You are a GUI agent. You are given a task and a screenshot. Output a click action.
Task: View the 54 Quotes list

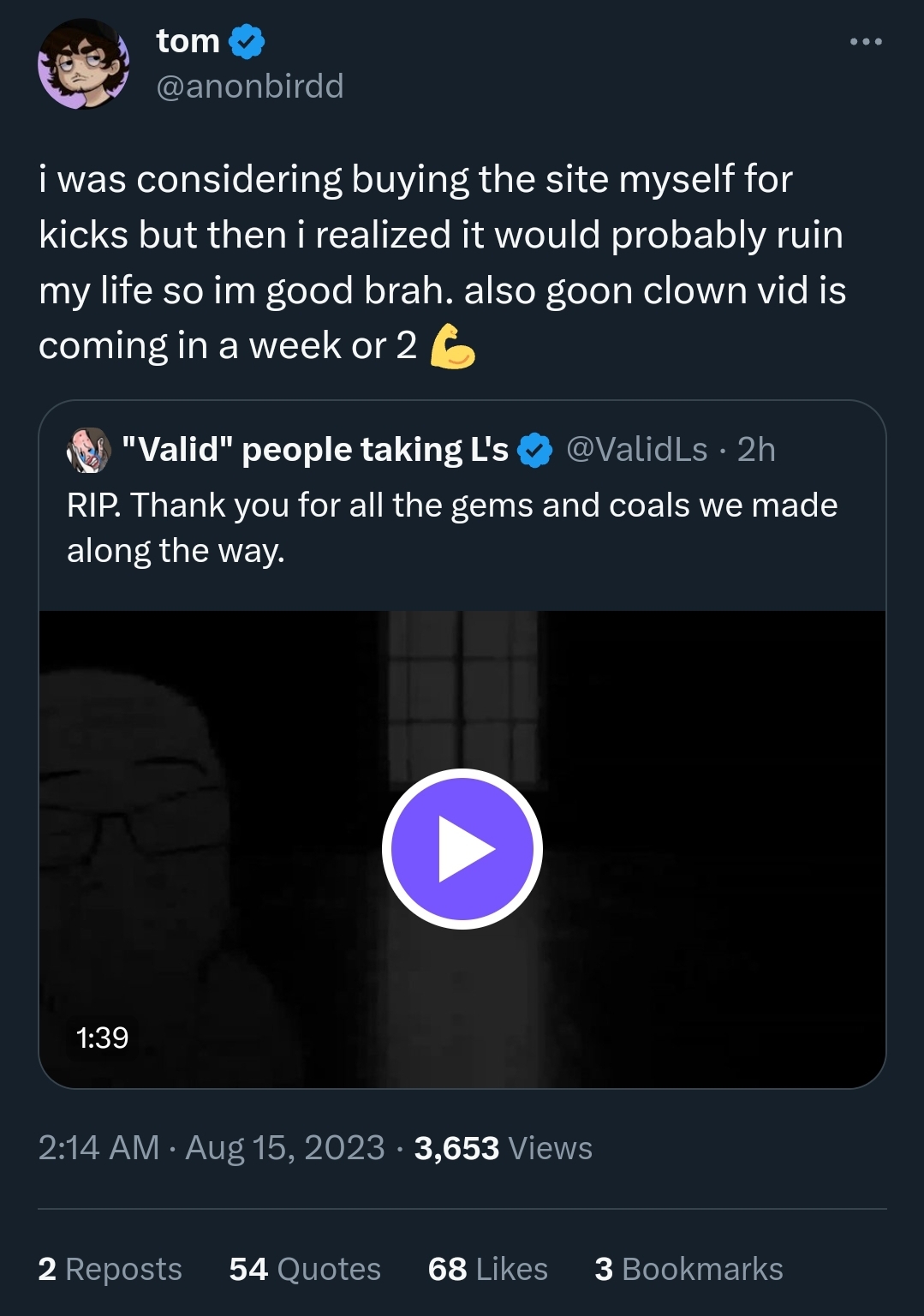[305, 1269]
